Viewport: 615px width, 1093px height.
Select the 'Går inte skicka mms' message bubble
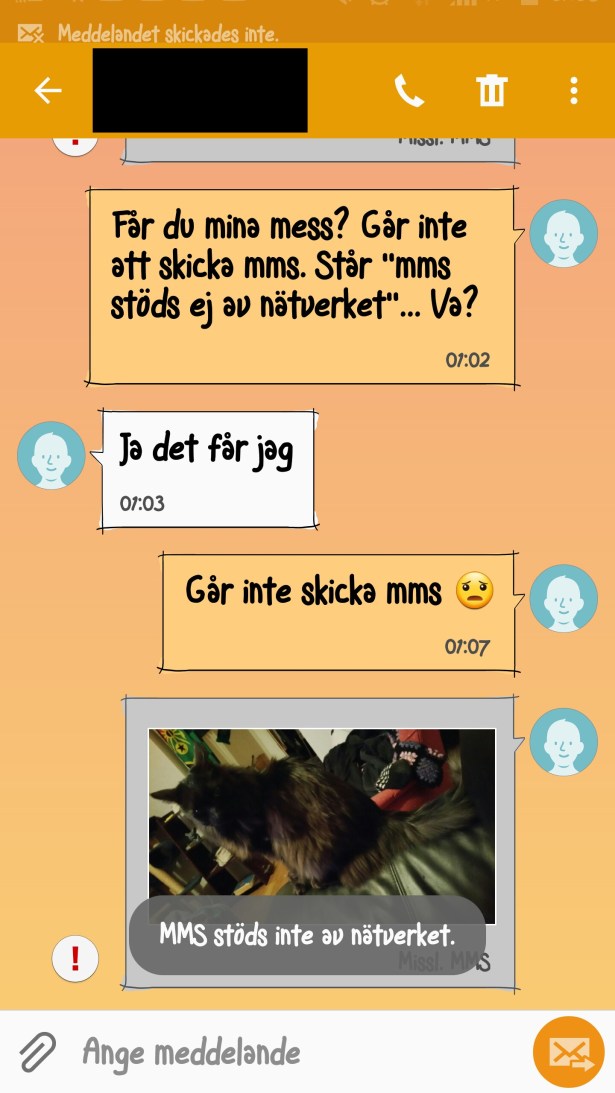[x=338, y=610]
